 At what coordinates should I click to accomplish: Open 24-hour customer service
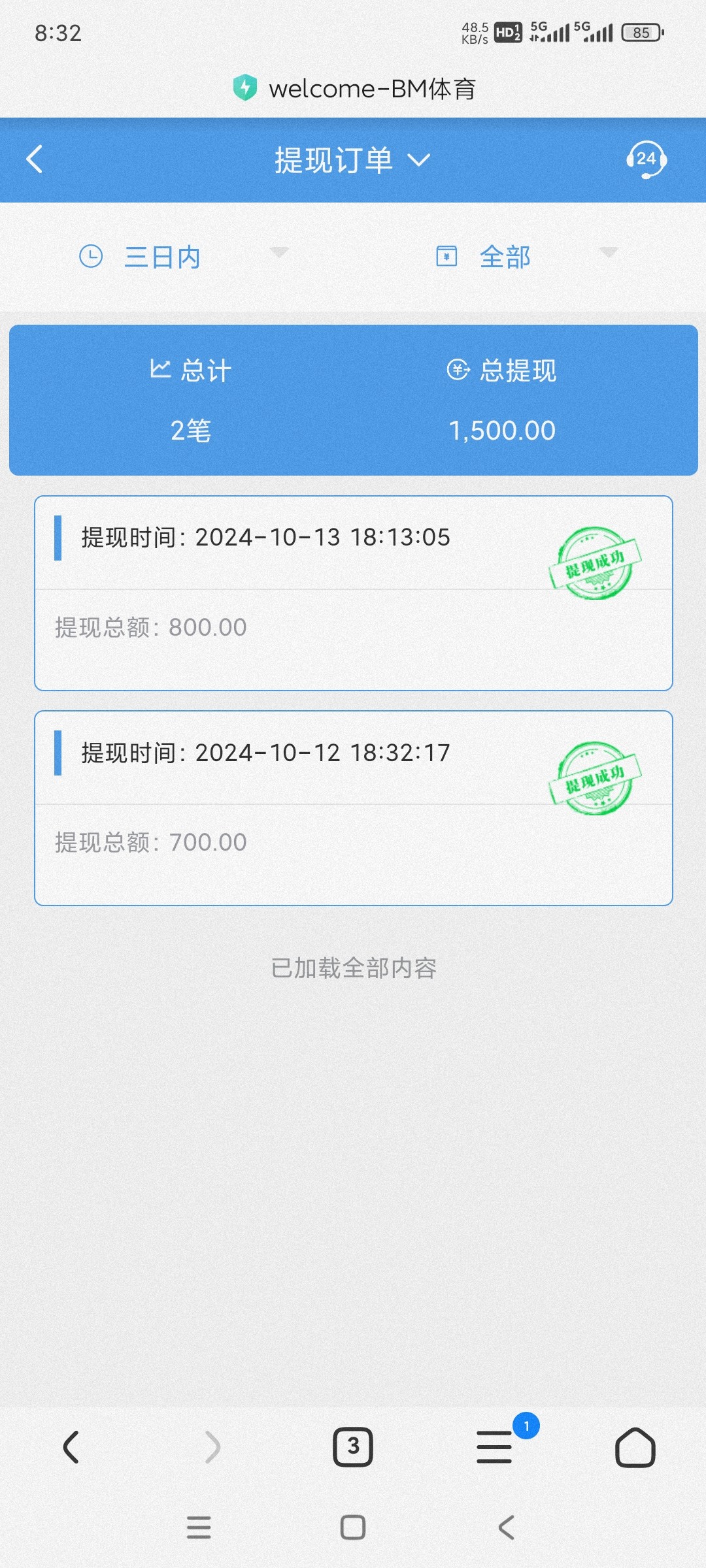(646, 159)
